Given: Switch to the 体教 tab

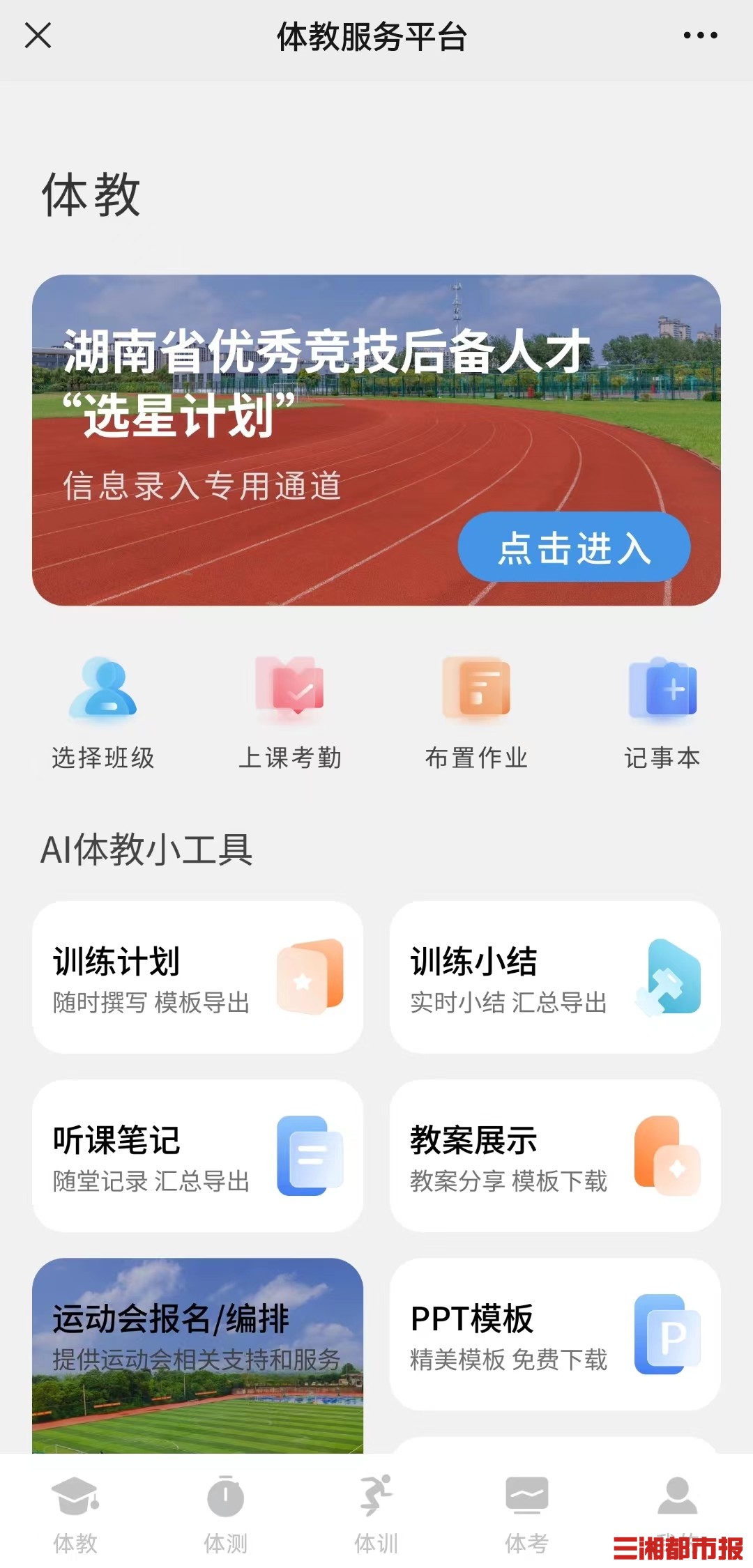Looking at the screenshot, I should 75,1514.
